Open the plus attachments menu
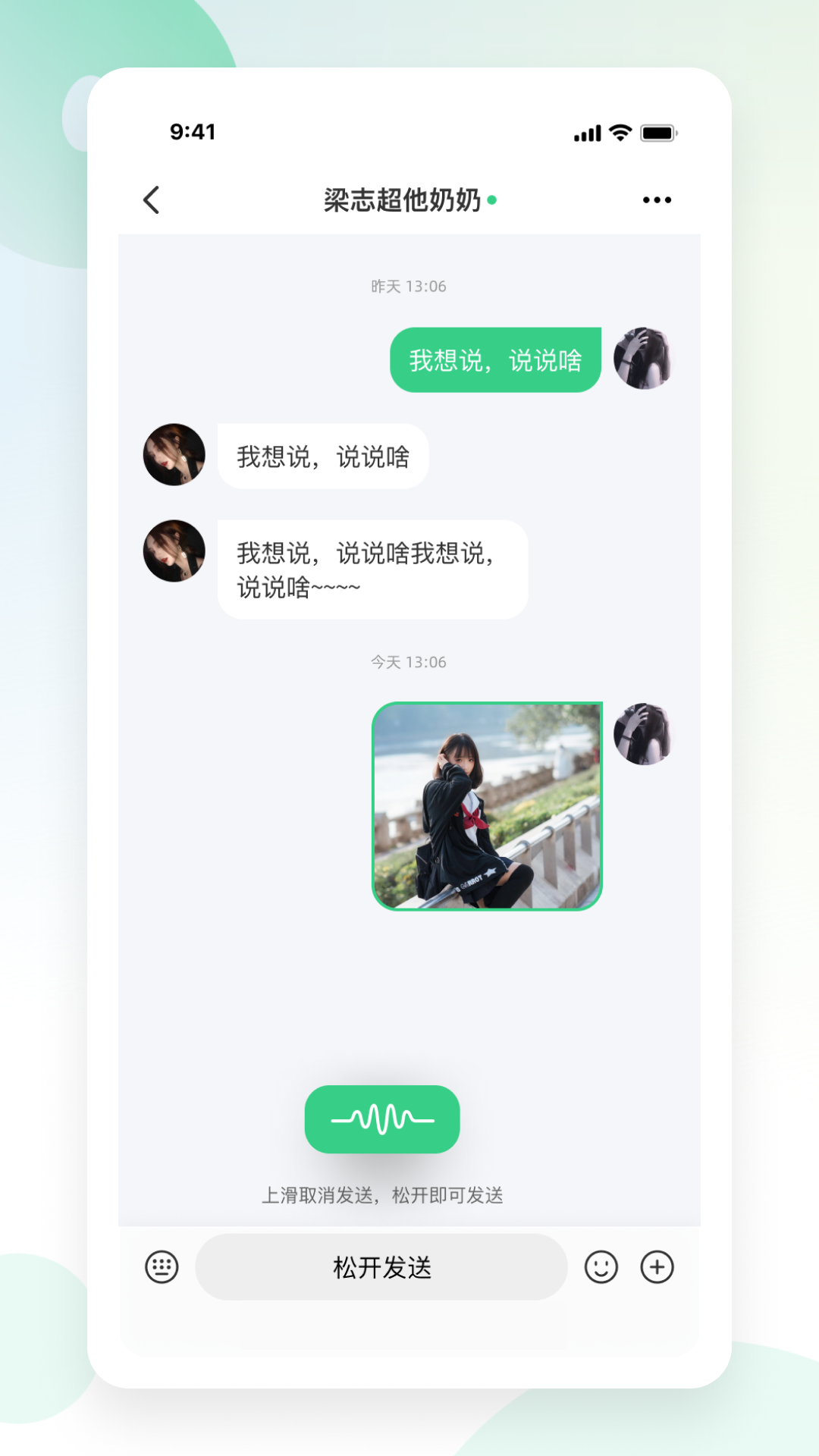The height and width of the screenshot is (1456, 819). pos(657,1267)
